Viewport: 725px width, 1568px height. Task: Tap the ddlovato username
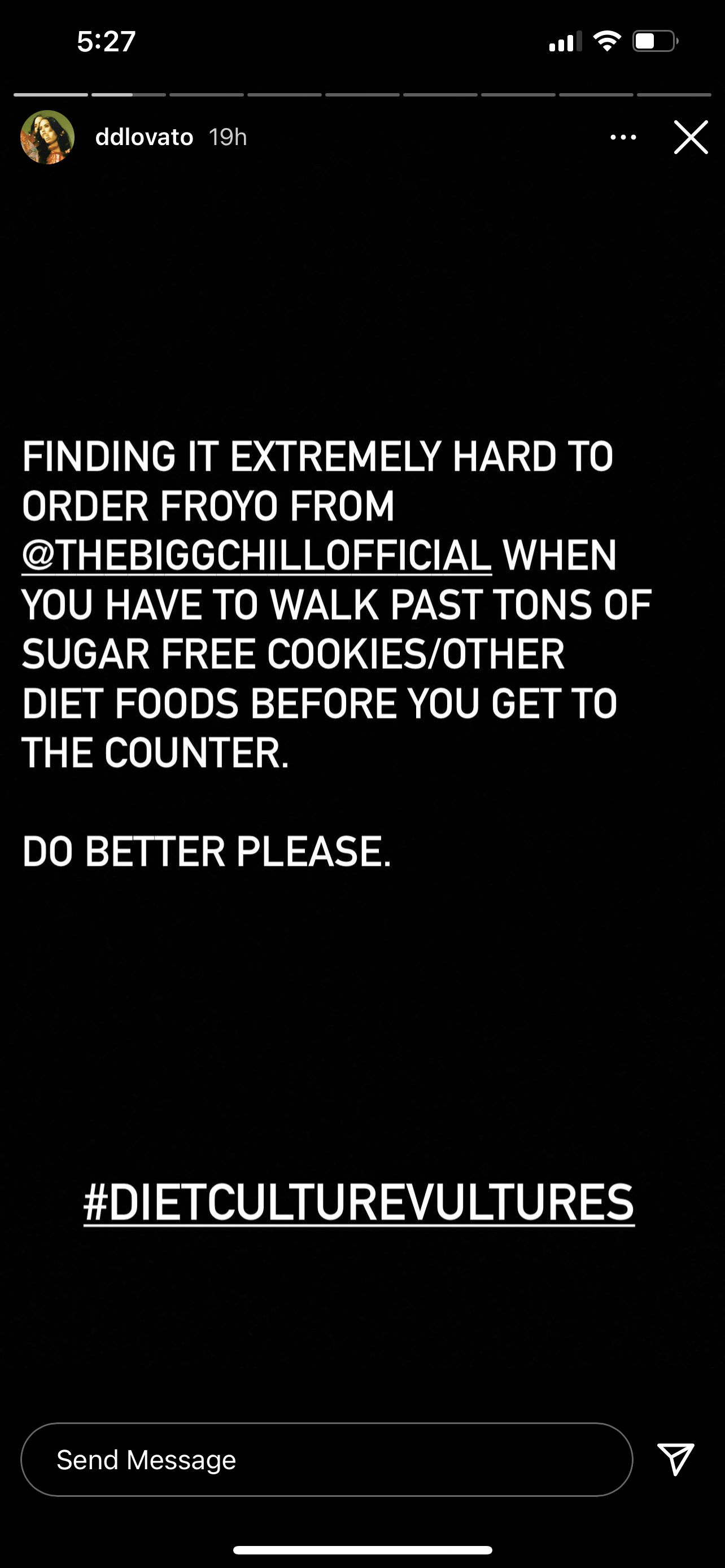145,137
